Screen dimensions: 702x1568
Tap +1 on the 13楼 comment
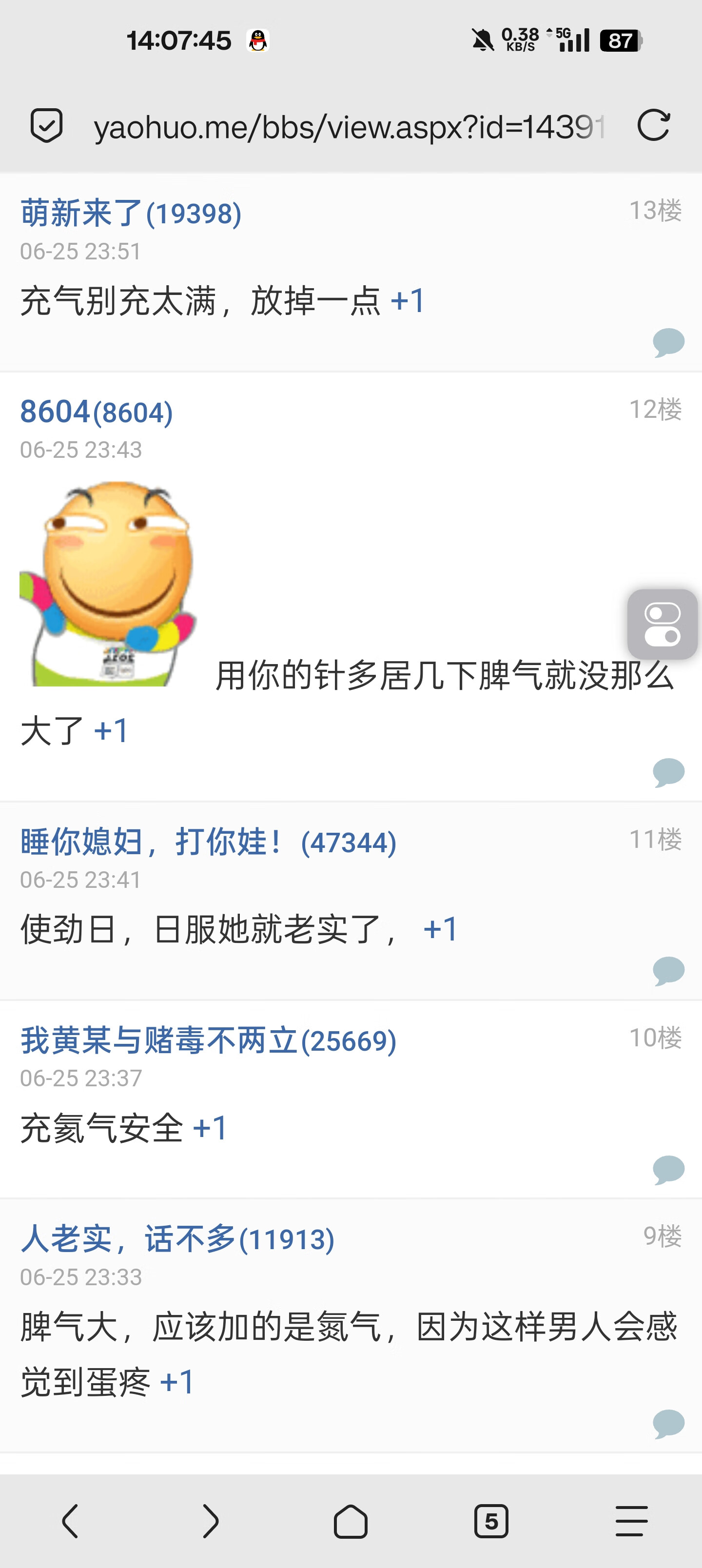(408, 301)
